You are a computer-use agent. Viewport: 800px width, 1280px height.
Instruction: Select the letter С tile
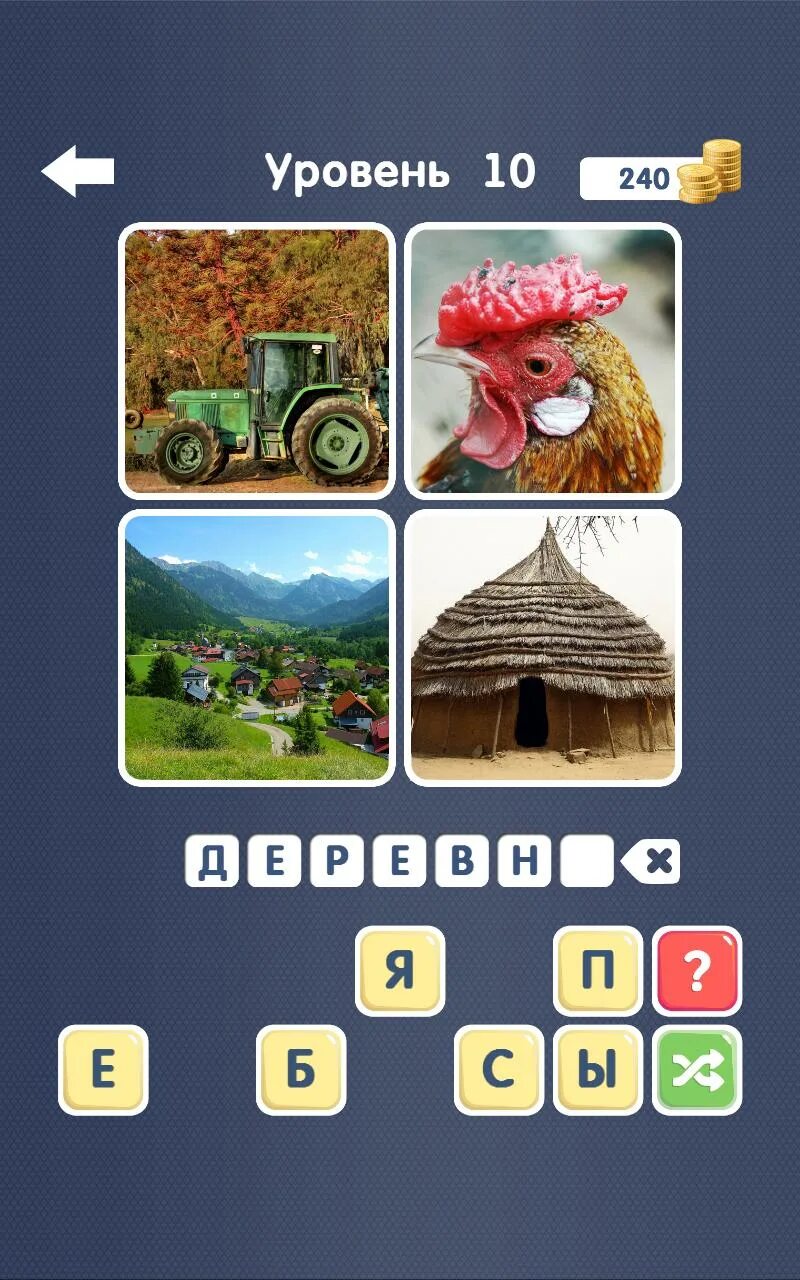pos(499,1070)
